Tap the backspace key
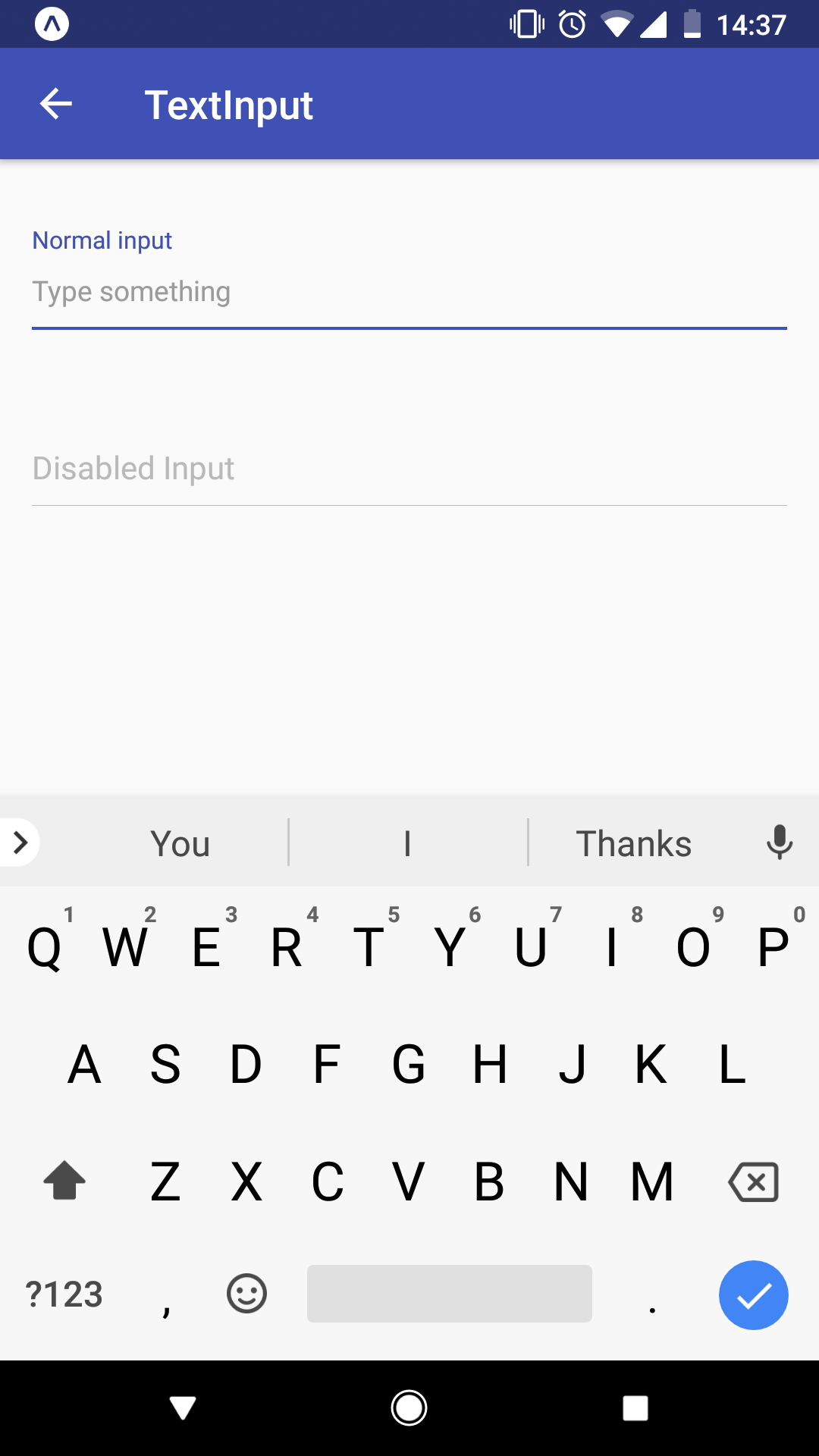This screenshot has width=819, height=1456. [x=753, y=1181]
